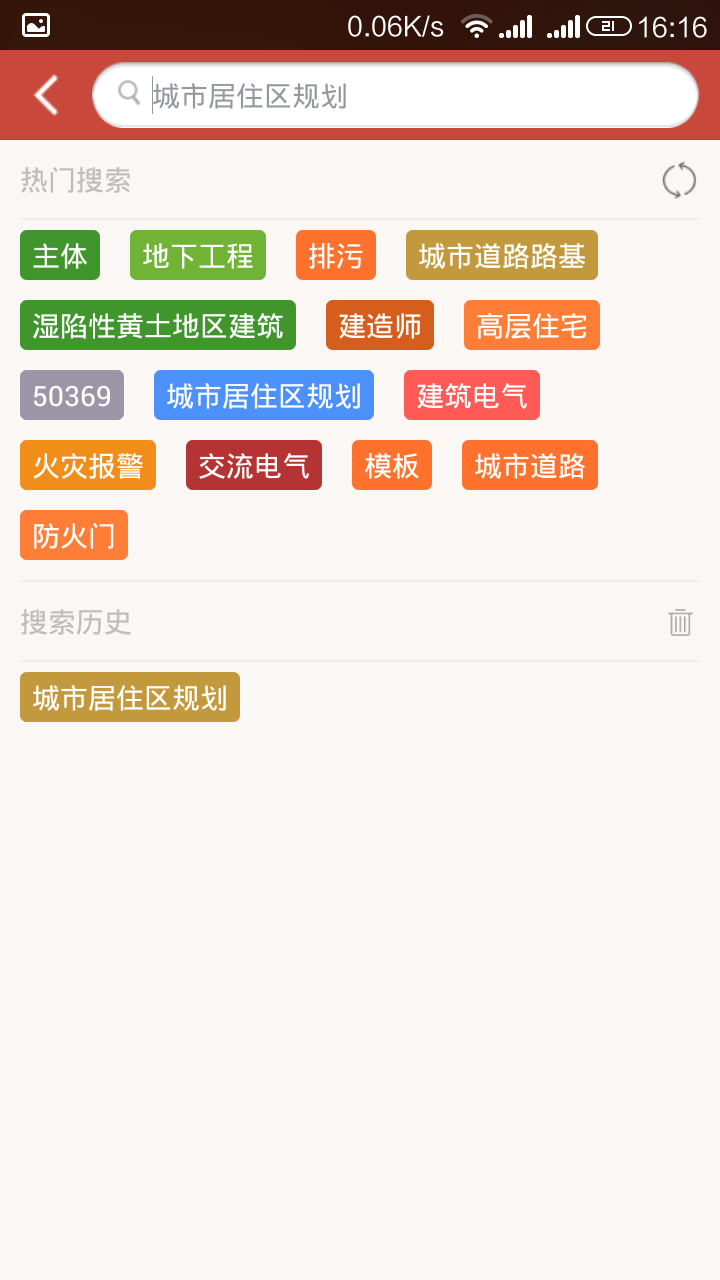The height and width of the screenshot is (1280, 720).
Task: Tap the 地下工程 tag
Action: pyautogui.click(x=197, y=255)
